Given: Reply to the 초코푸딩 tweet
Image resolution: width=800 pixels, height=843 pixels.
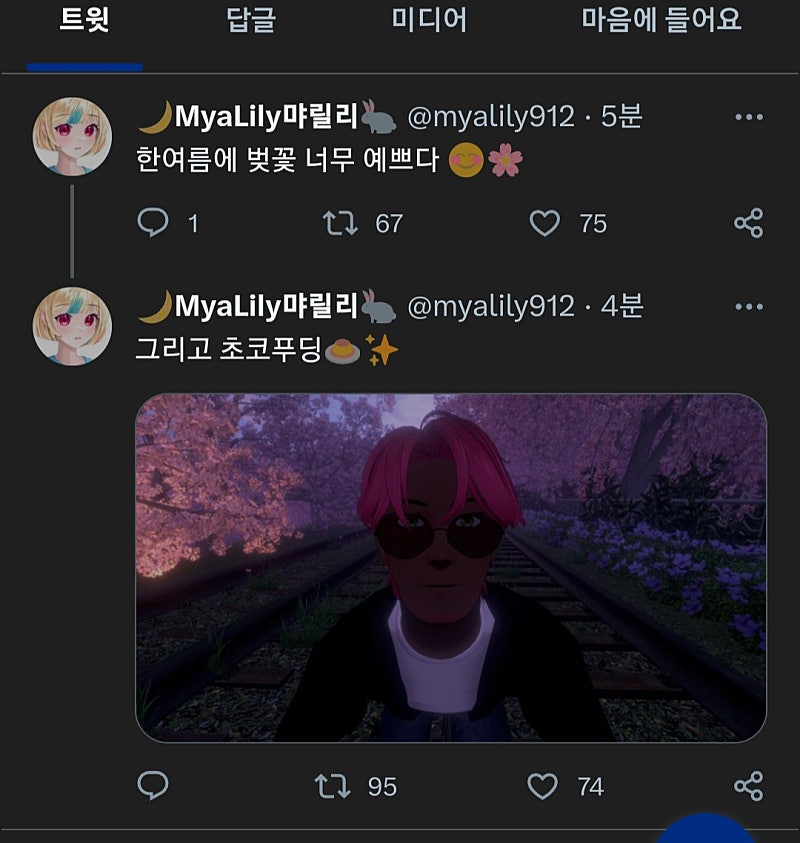Looking at the screenshot, I should (153, 786).
